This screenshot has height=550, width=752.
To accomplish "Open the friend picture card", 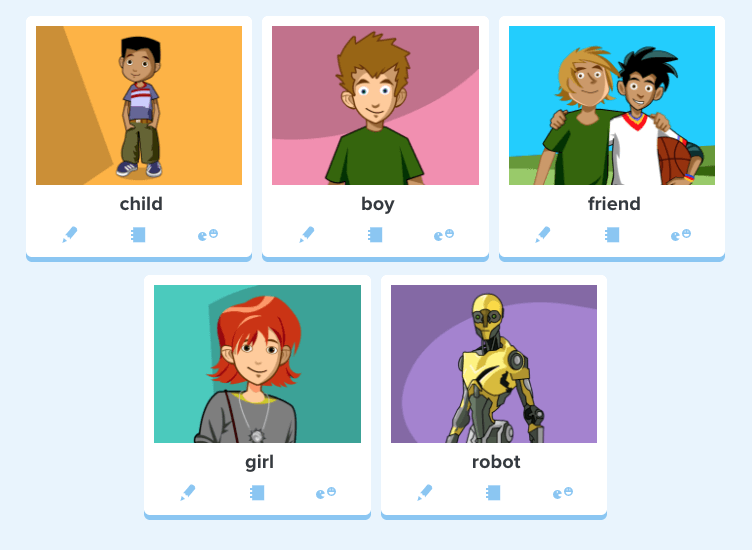I will click(x=612, y=106).
